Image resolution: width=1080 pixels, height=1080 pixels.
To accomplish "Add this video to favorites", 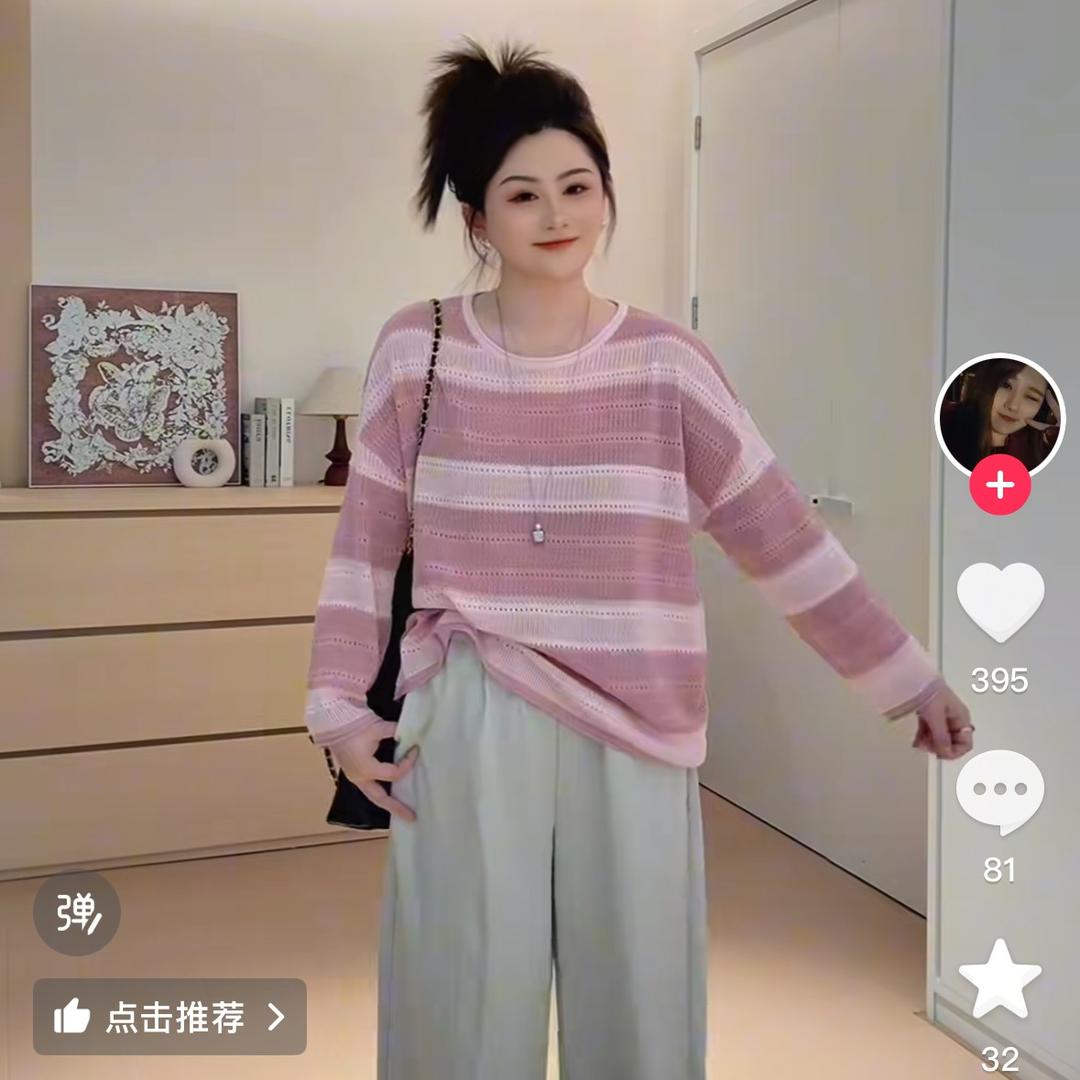I will (1000, 979).
